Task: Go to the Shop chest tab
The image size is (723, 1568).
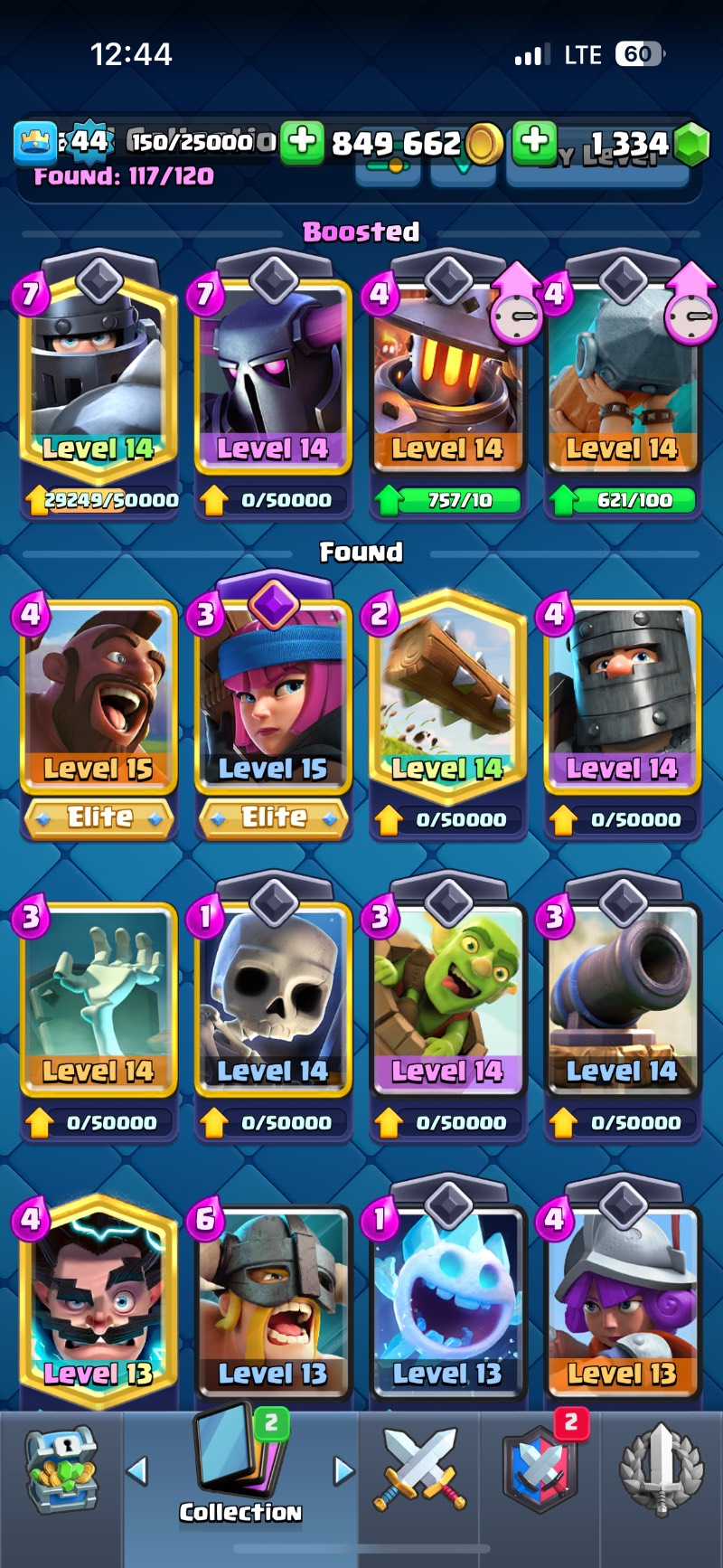Action: (x=61, y=1469)
